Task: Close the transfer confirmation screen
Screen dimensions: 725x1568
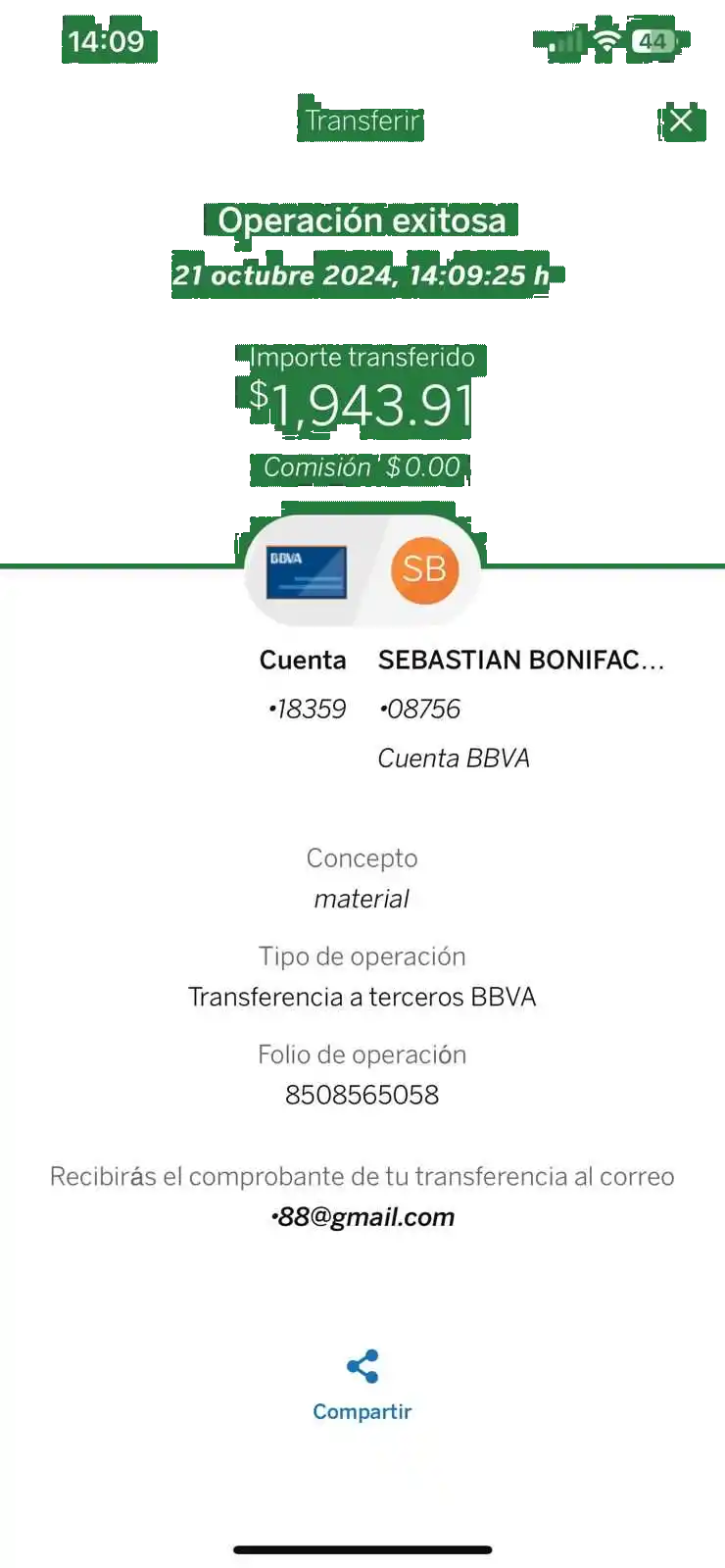Action: [680, 122]
